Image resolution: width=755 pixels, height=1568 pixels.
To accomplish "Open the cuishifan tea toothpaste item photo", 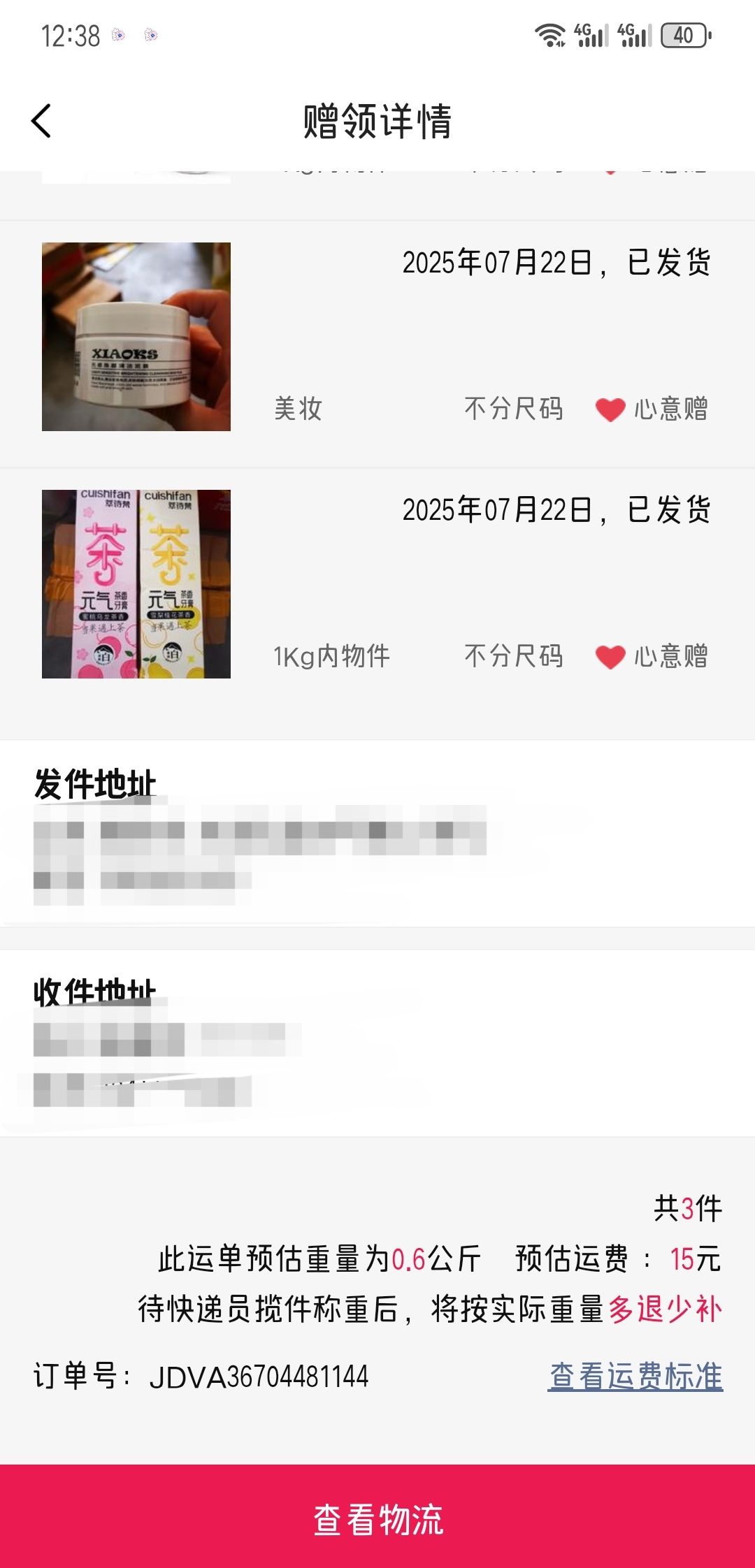I will tap(136, 584).
